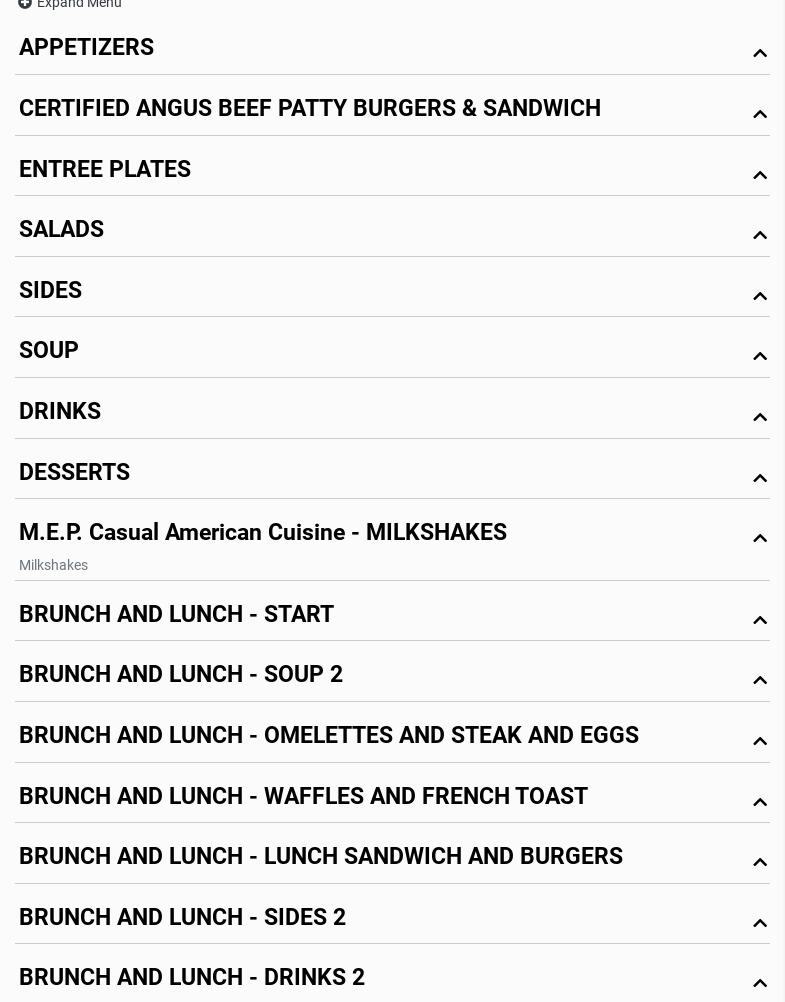785x1002 pixels.
Task: Toggle the OMELETTES AND STEAK AND EGGS section
Action: pyautogui.click(x=760, y=741)
